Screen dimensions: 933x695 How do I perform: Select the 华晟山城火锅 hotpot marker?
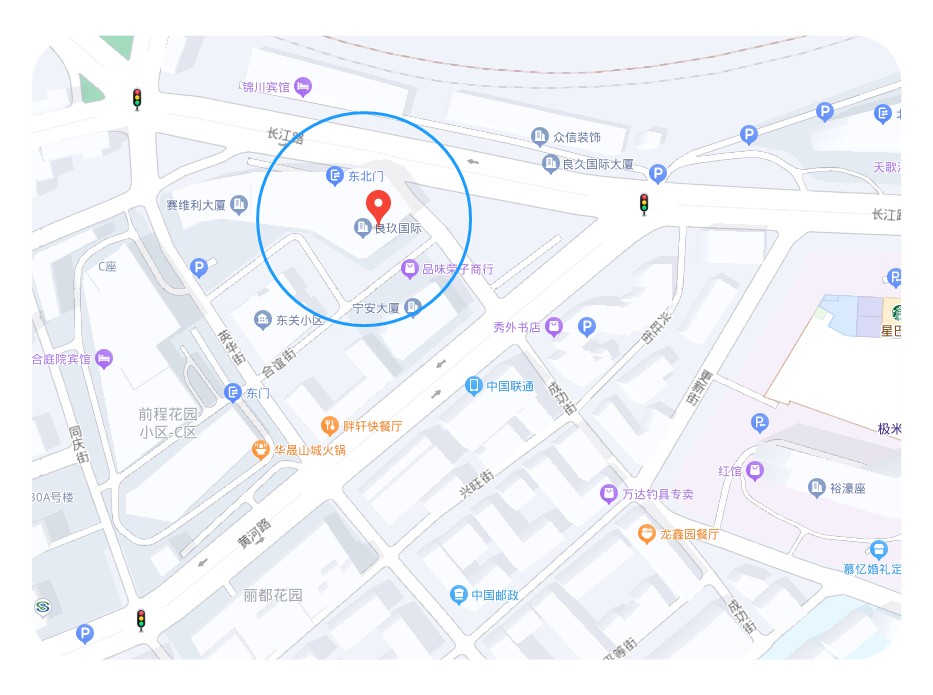260,450
